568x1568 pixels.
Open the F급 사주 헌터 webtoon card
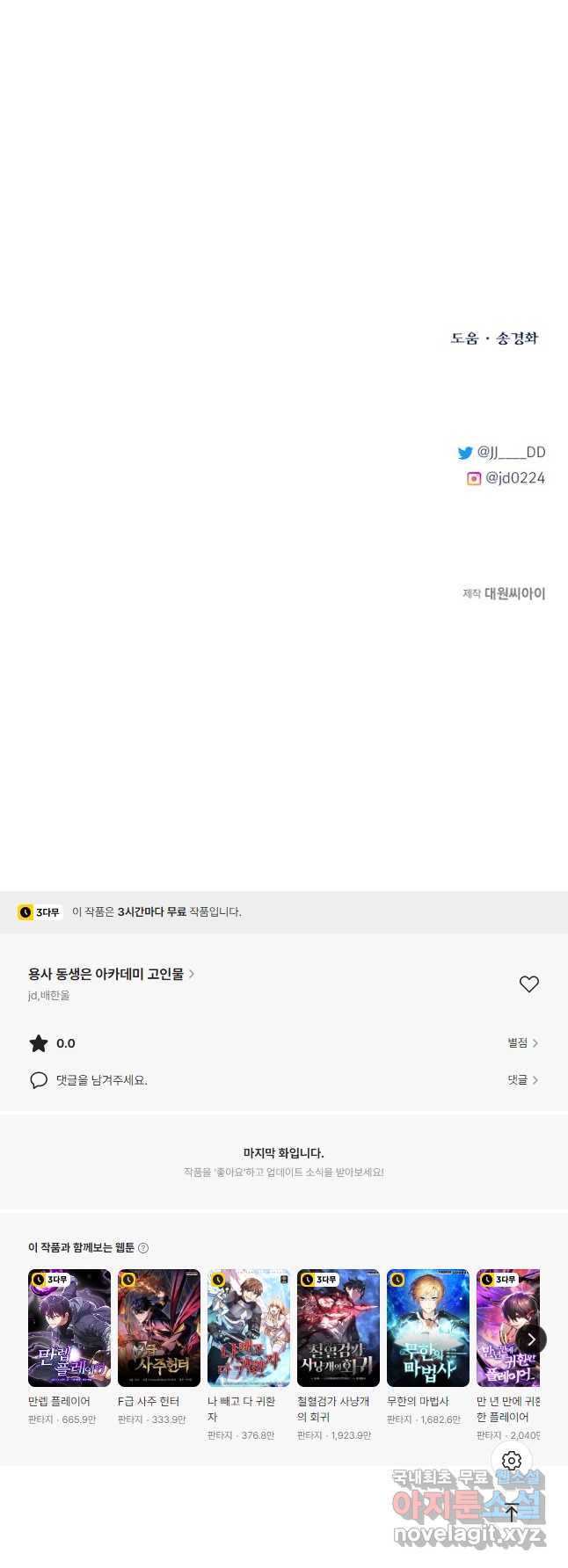pyautogui.click(x=159, y=1328)
